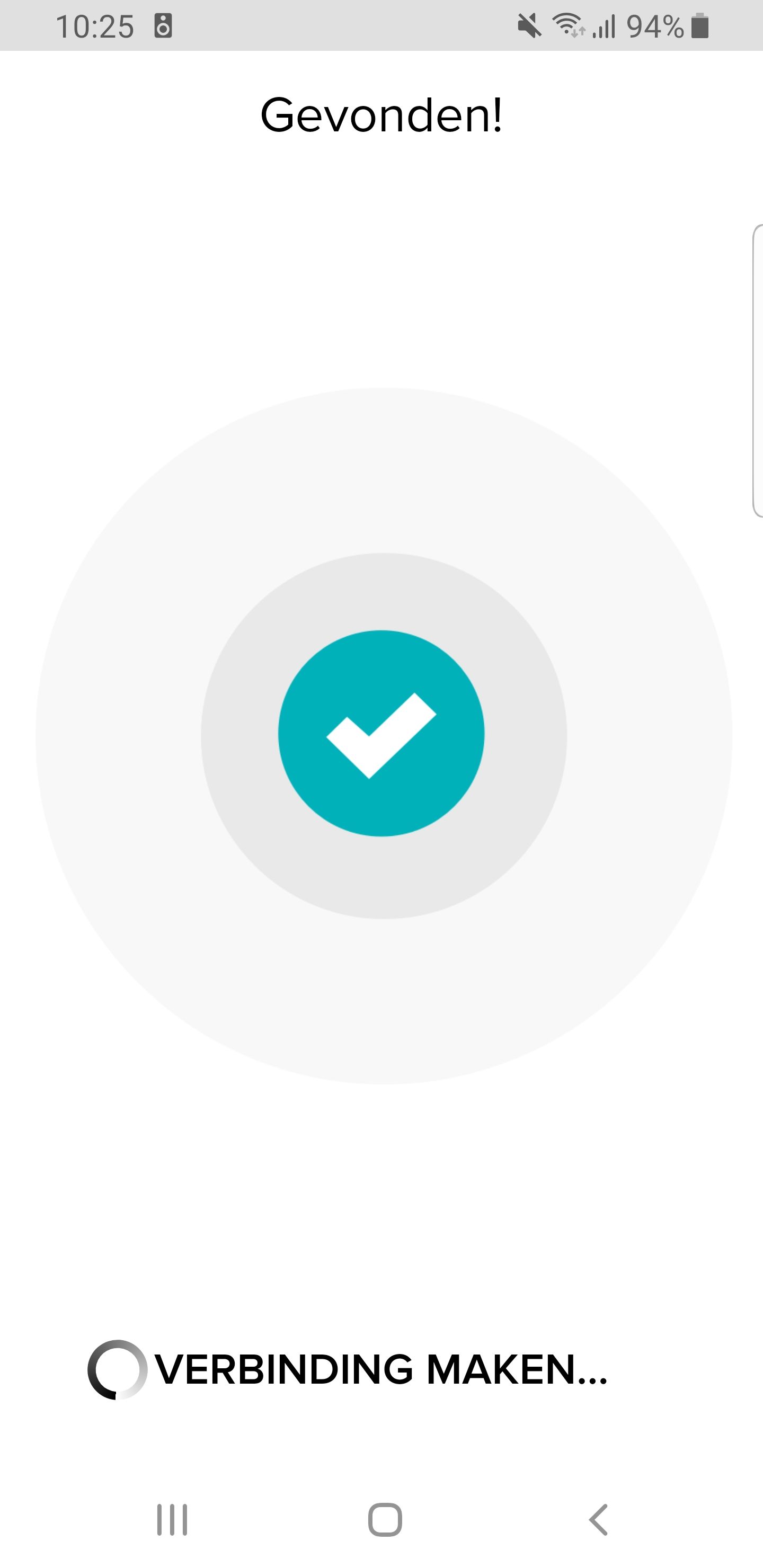Open recent apps from the navigation bar
This screenshot has width=763, height=1568.
[x=172, y=1519]
